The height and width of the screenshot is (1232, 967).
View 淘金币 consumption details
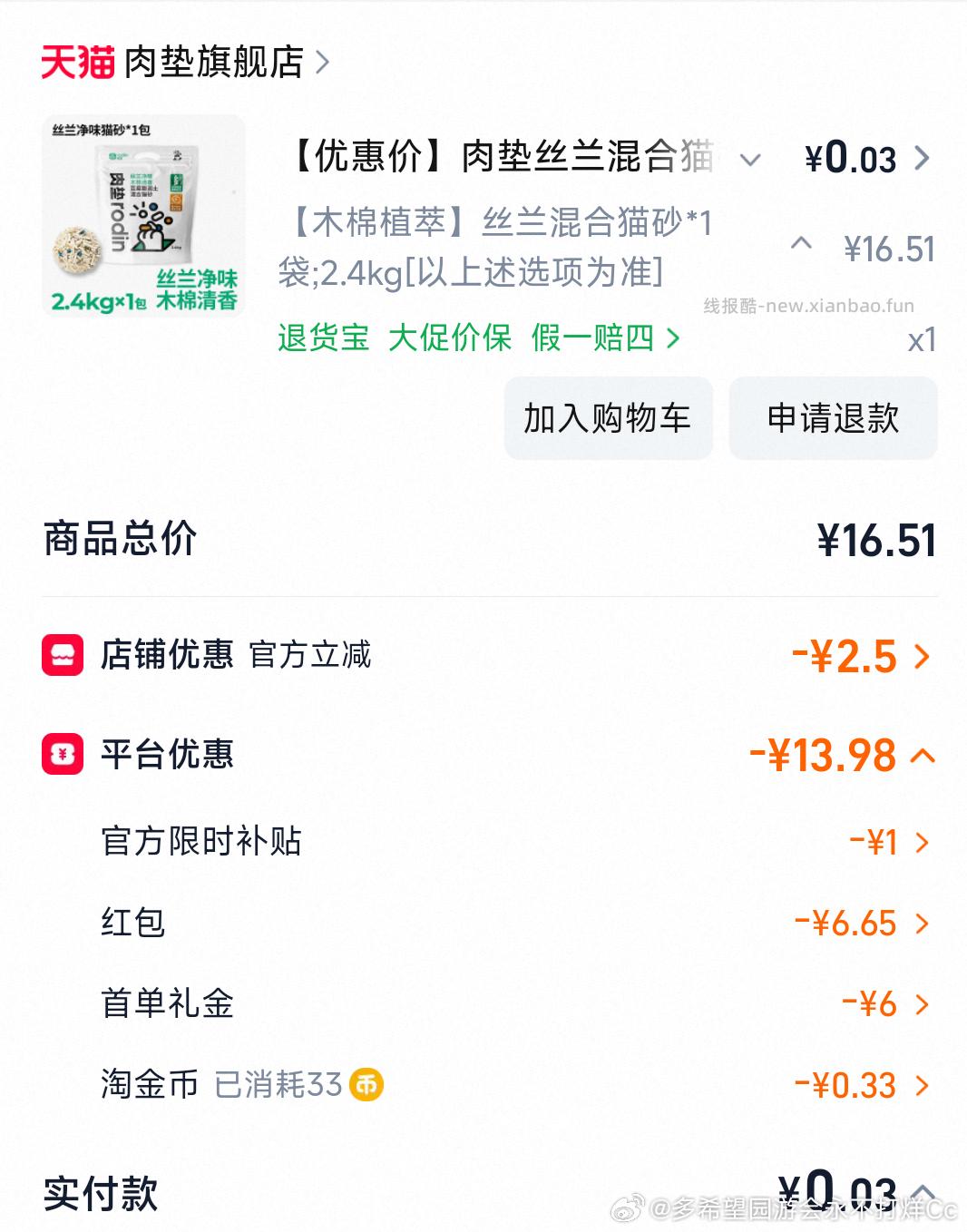pos(922,1084)
